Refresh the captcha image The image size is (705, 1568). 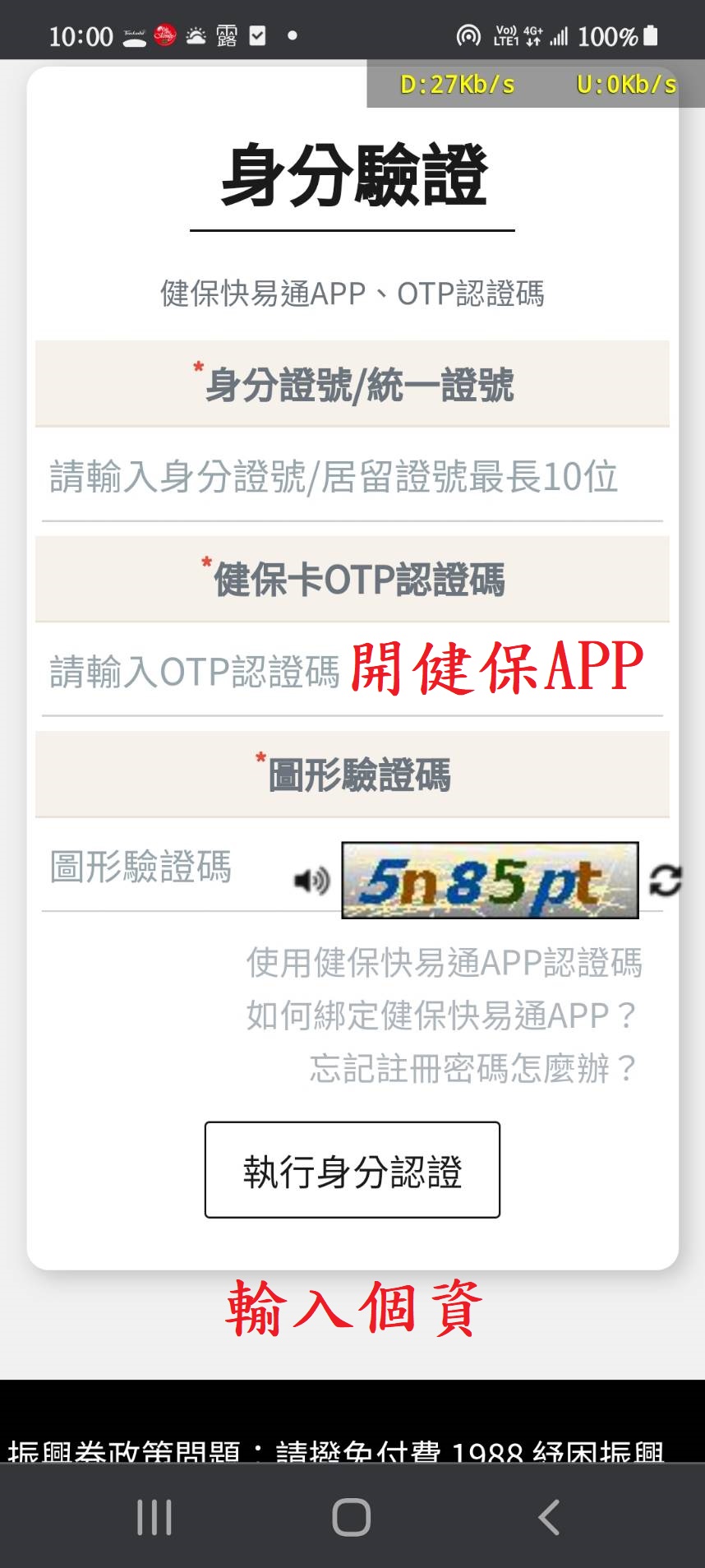click(666, 880)
